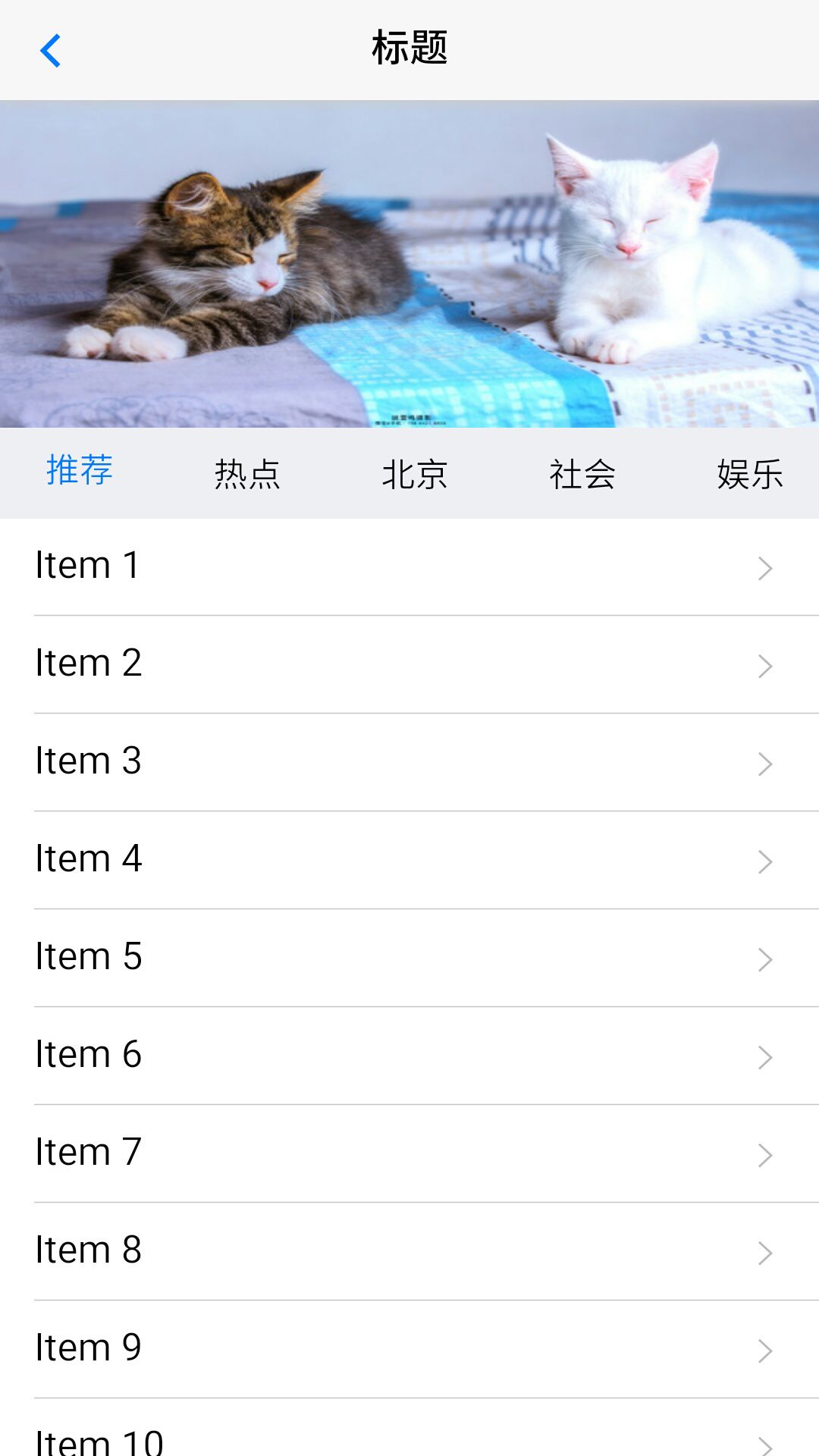Open Item 6
Screen dimensions: 819x1456
[409, 1056]
